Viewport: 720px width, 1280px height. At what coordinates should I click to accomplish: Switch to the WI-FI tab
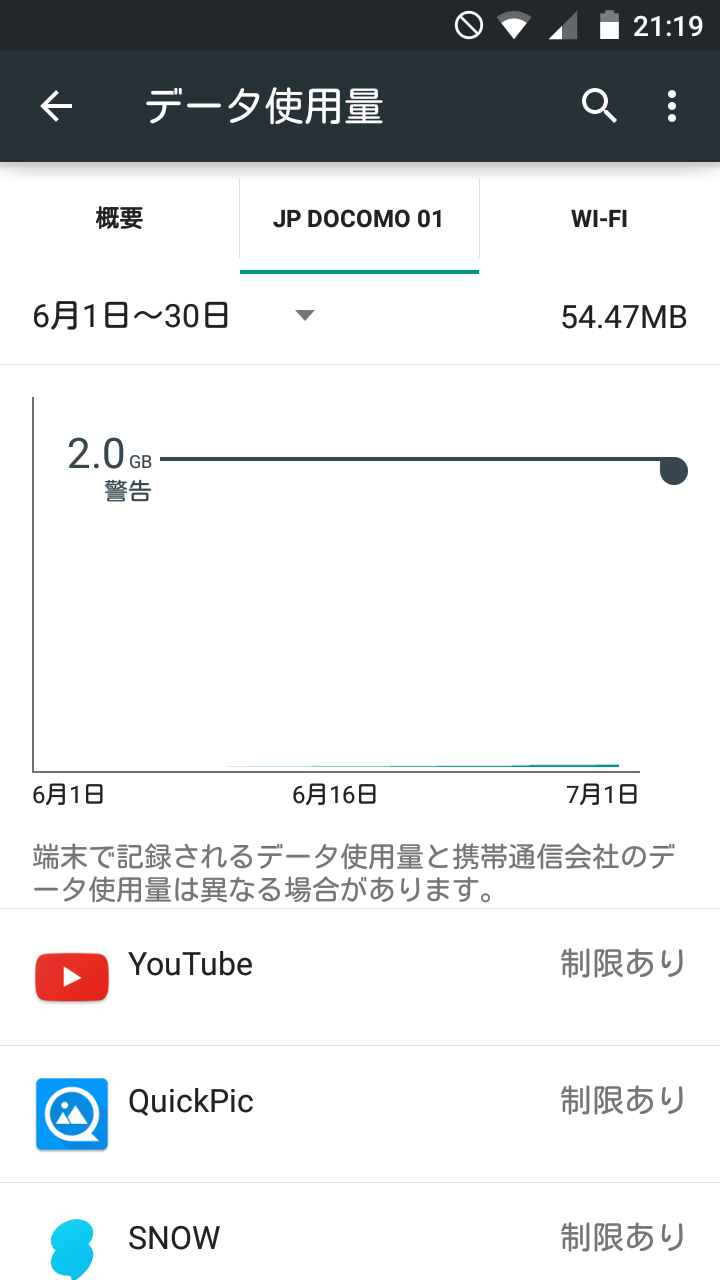pos(599,218)
